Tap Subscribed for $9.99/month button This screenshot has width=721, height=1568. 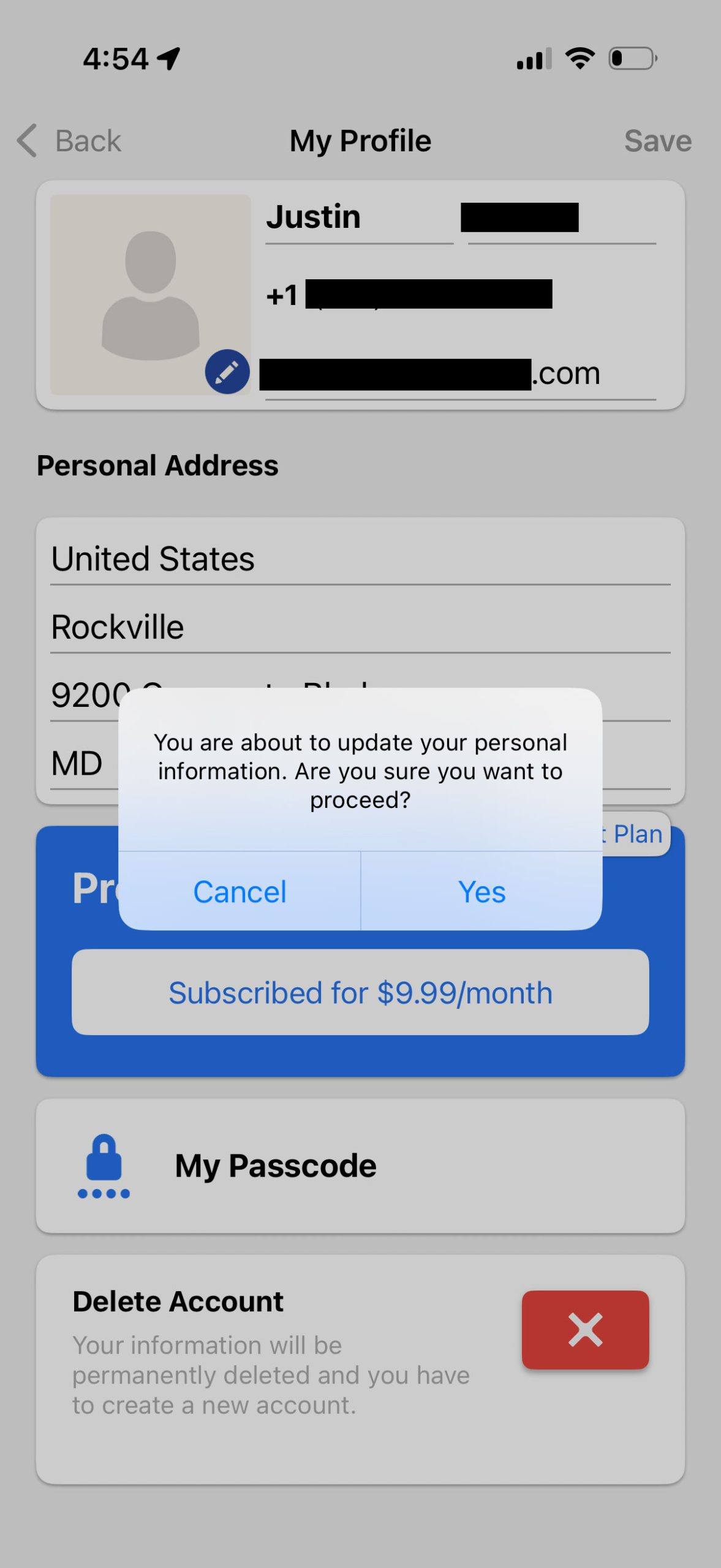(x=360, y=992)
